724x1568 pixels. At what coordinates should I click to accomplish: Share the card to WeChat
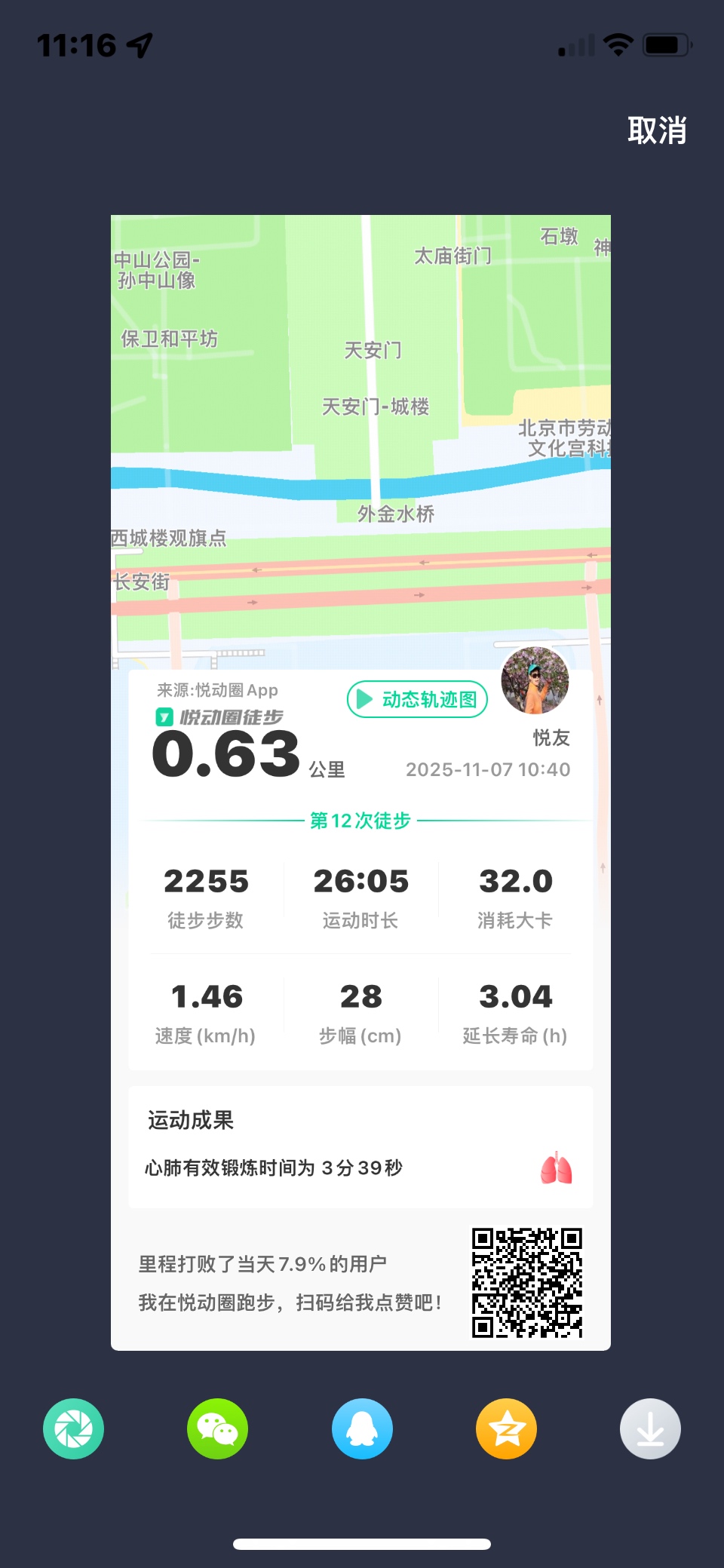coord(217,1428)
